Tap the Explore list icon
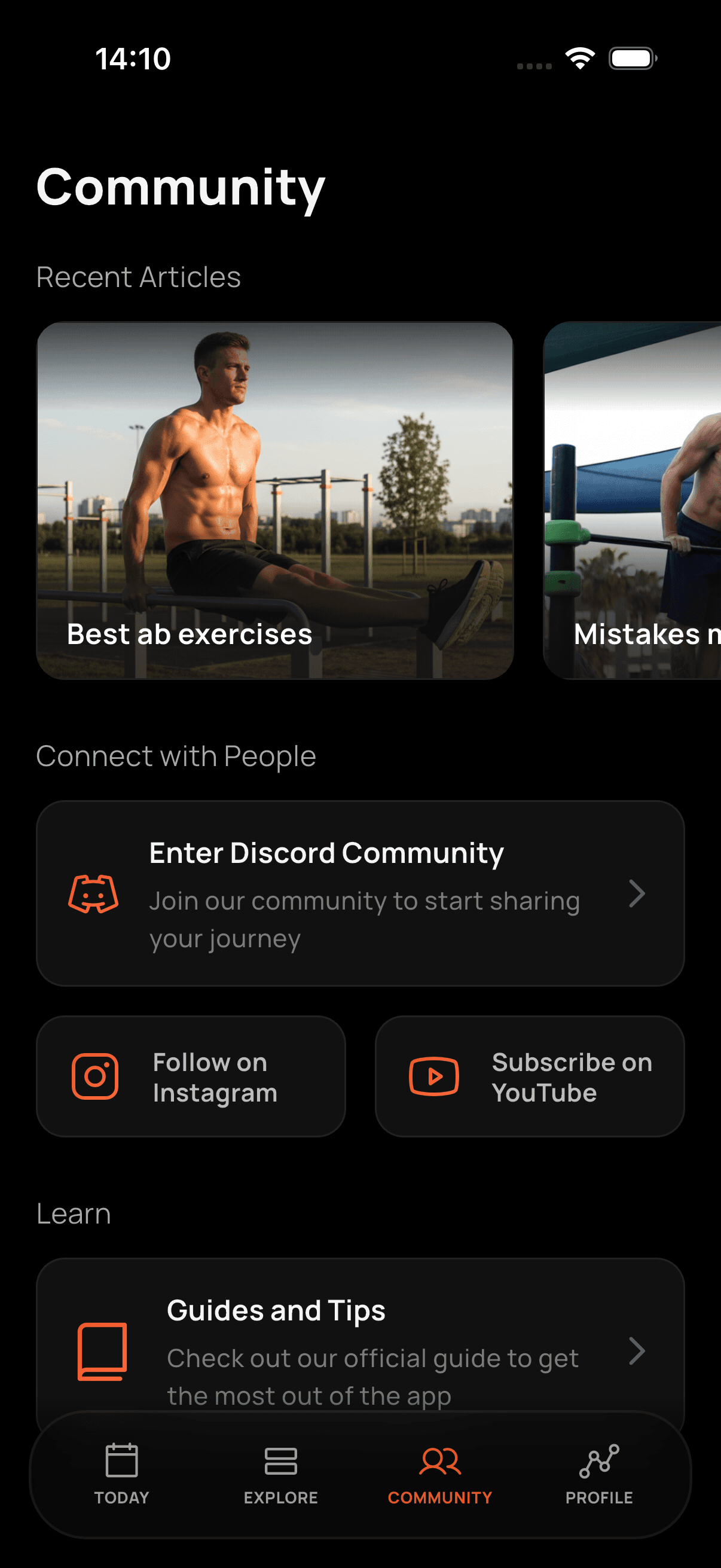This screenshot has width=721, height=1568. 280,1460
